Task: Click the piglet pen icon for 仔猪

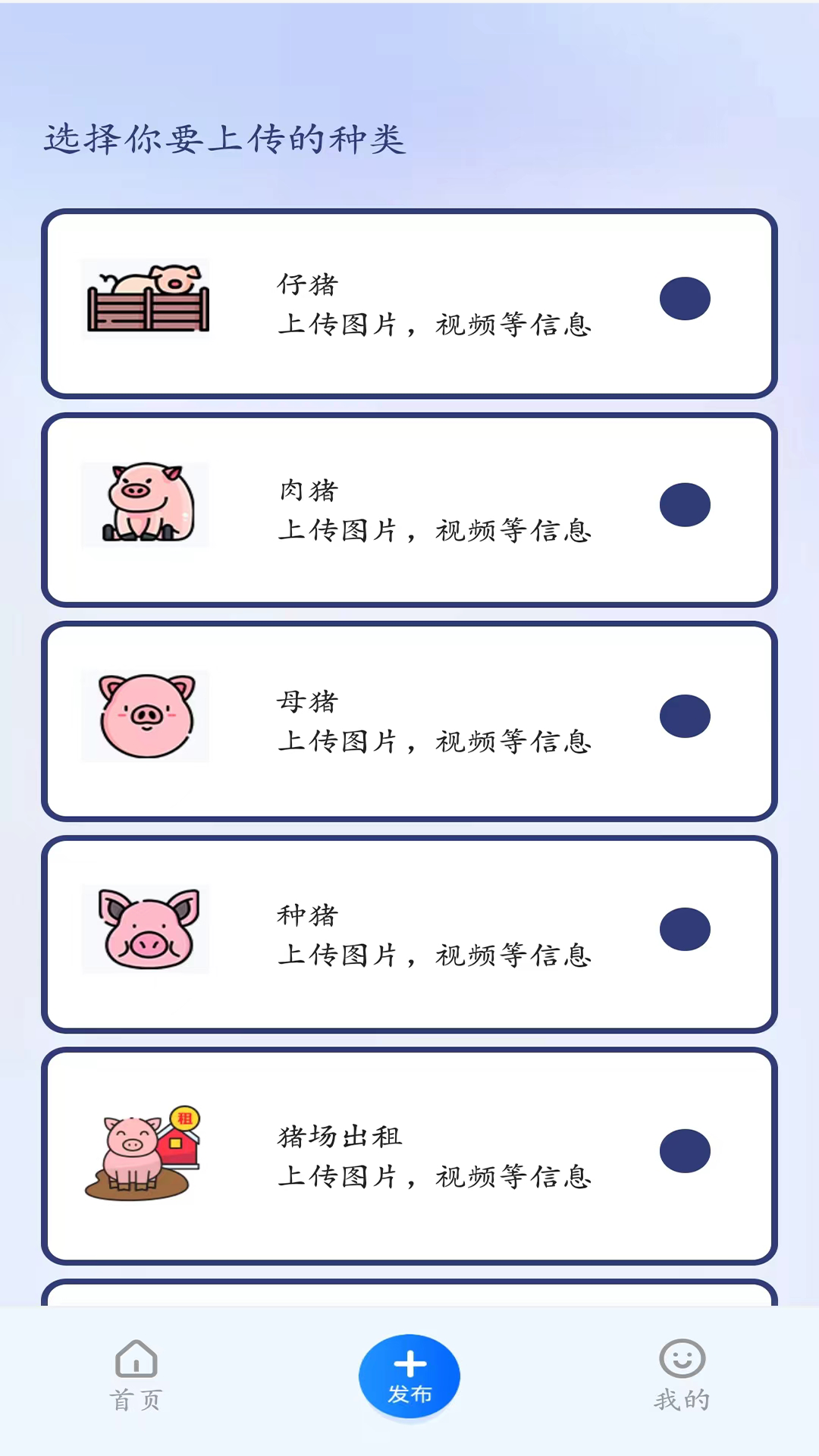Action: point(146,298)
